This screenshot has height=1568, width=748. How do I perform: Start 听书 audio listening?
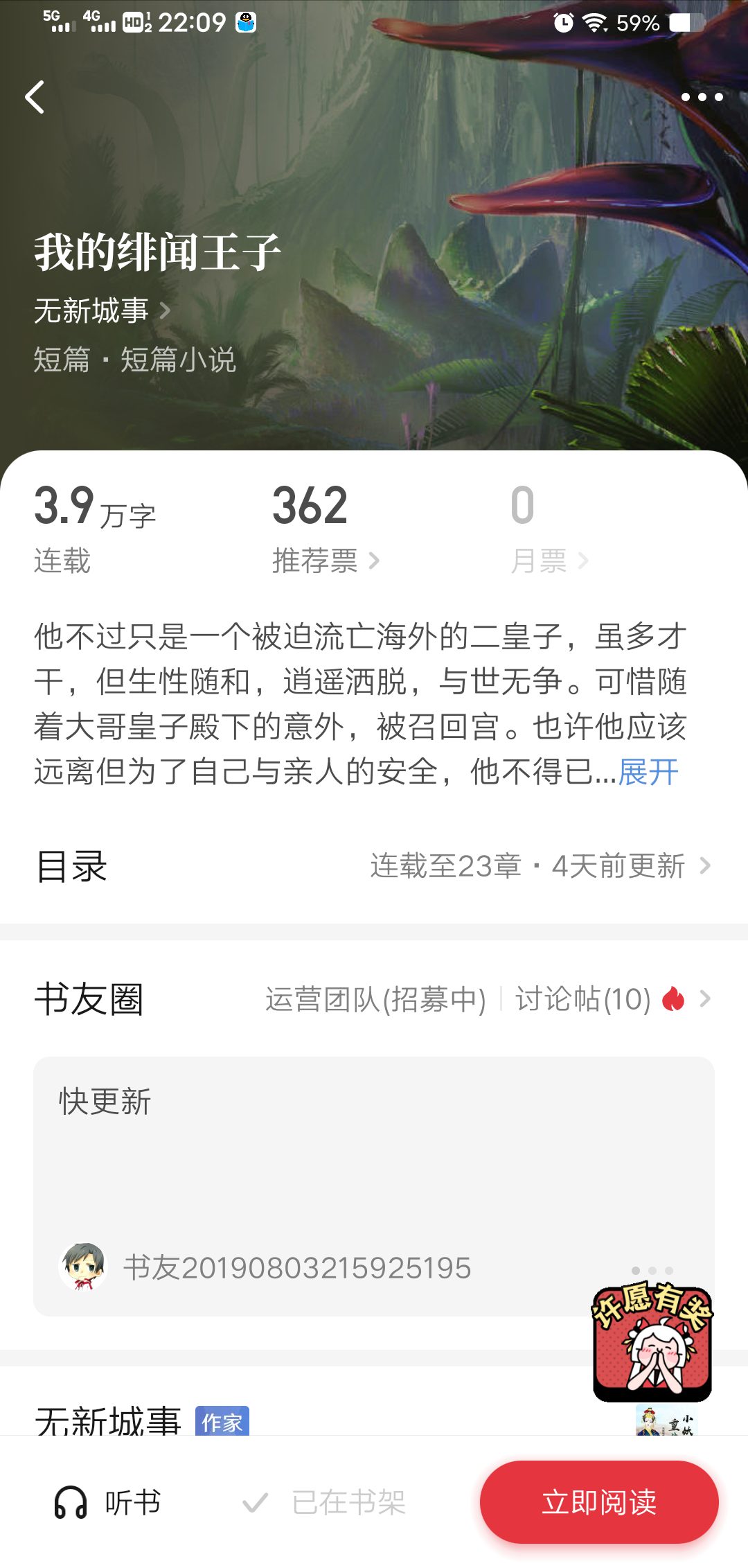point(108,1502)
